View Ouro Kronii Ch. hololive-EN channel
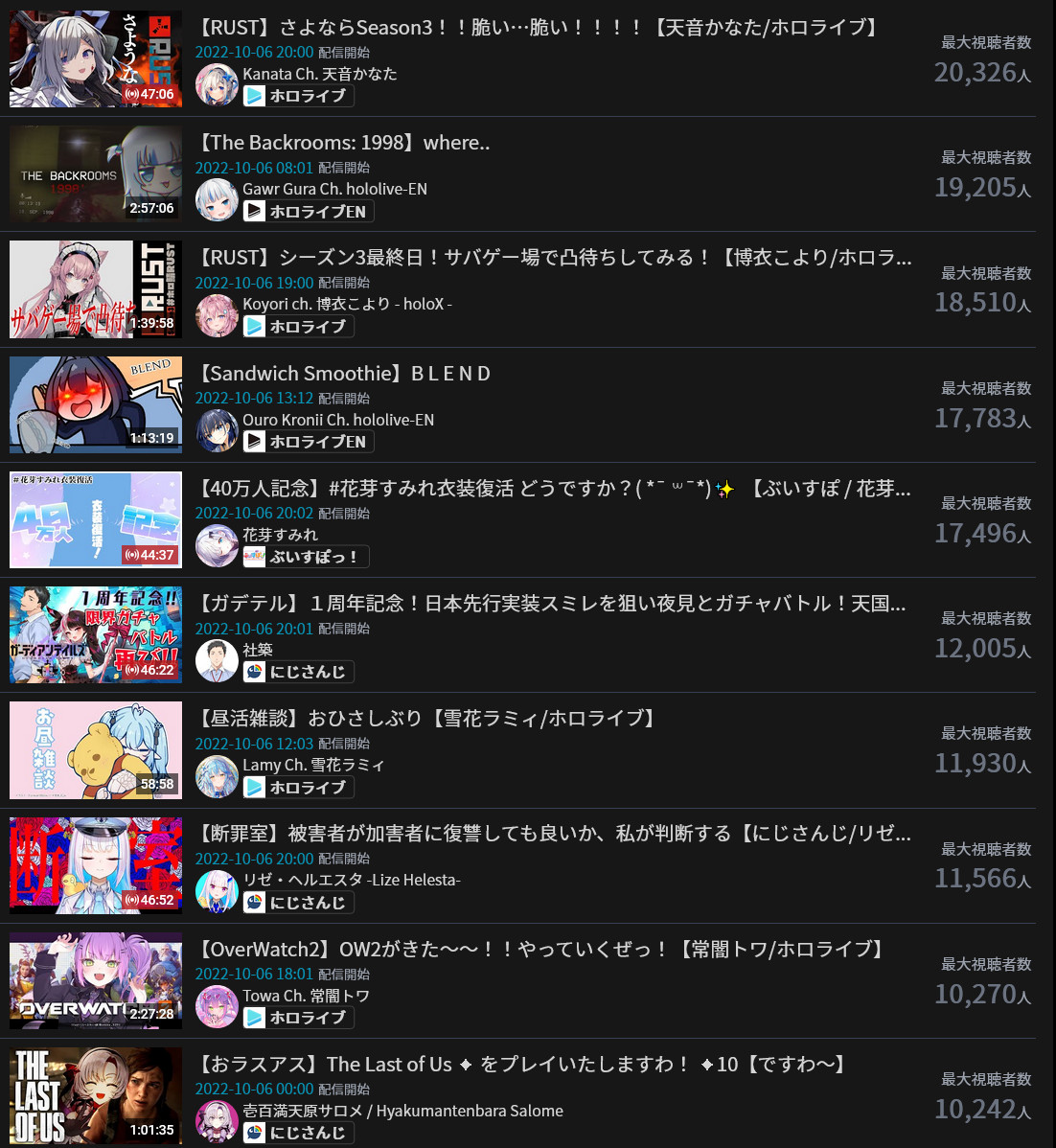Screen dimensions: 1056x1148 pyautogui.click(x=337, y=420)
